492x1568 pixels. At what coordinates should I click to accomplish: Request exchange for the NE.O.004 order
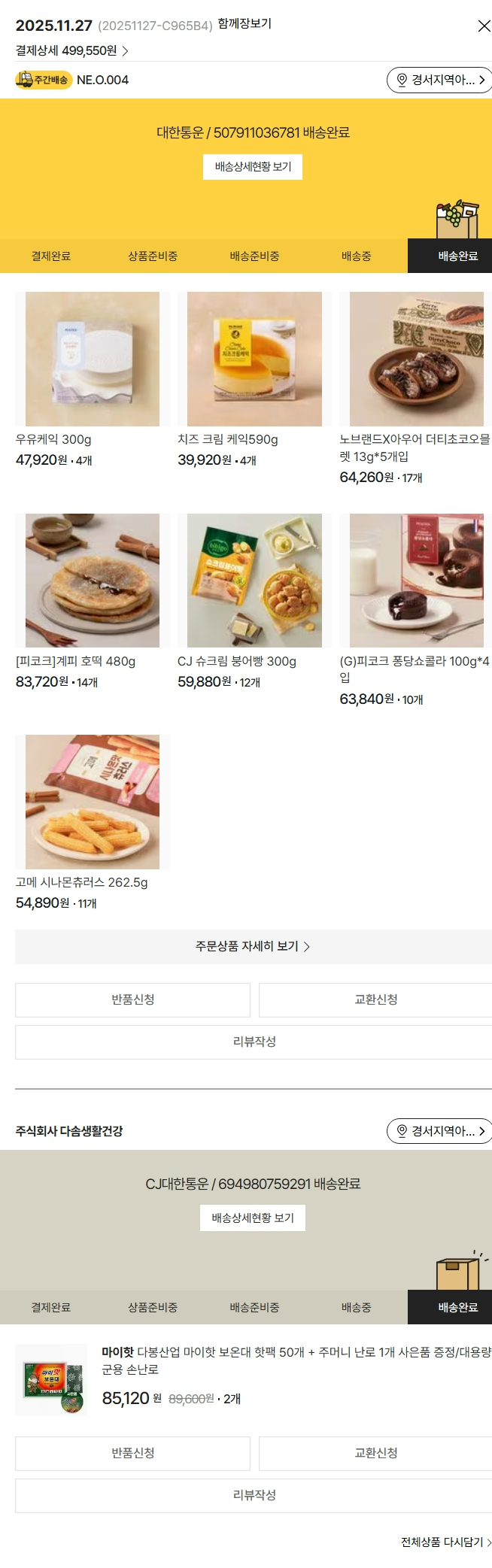click(375, 999)
